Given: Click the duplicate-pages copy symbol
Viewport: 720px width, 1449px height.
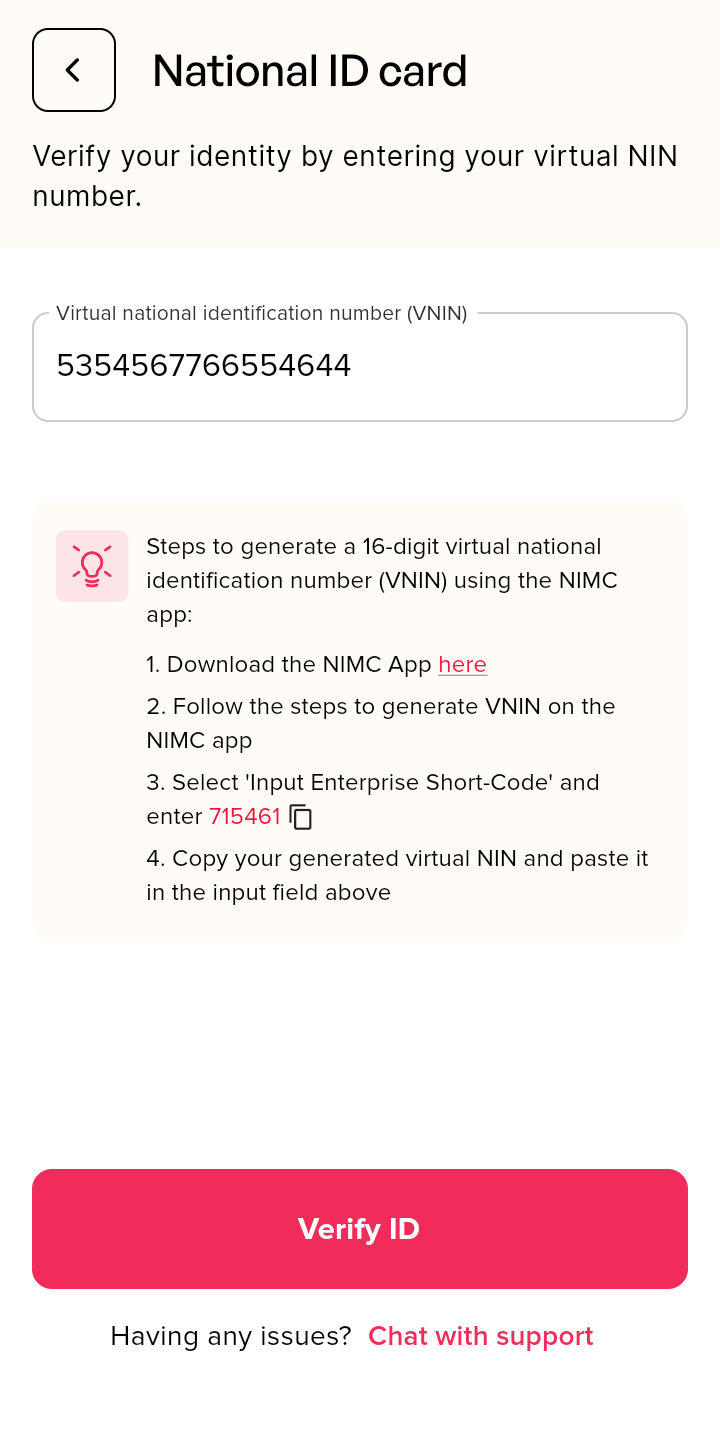Looking at the screenshot, I should click(x=299, y=816).
